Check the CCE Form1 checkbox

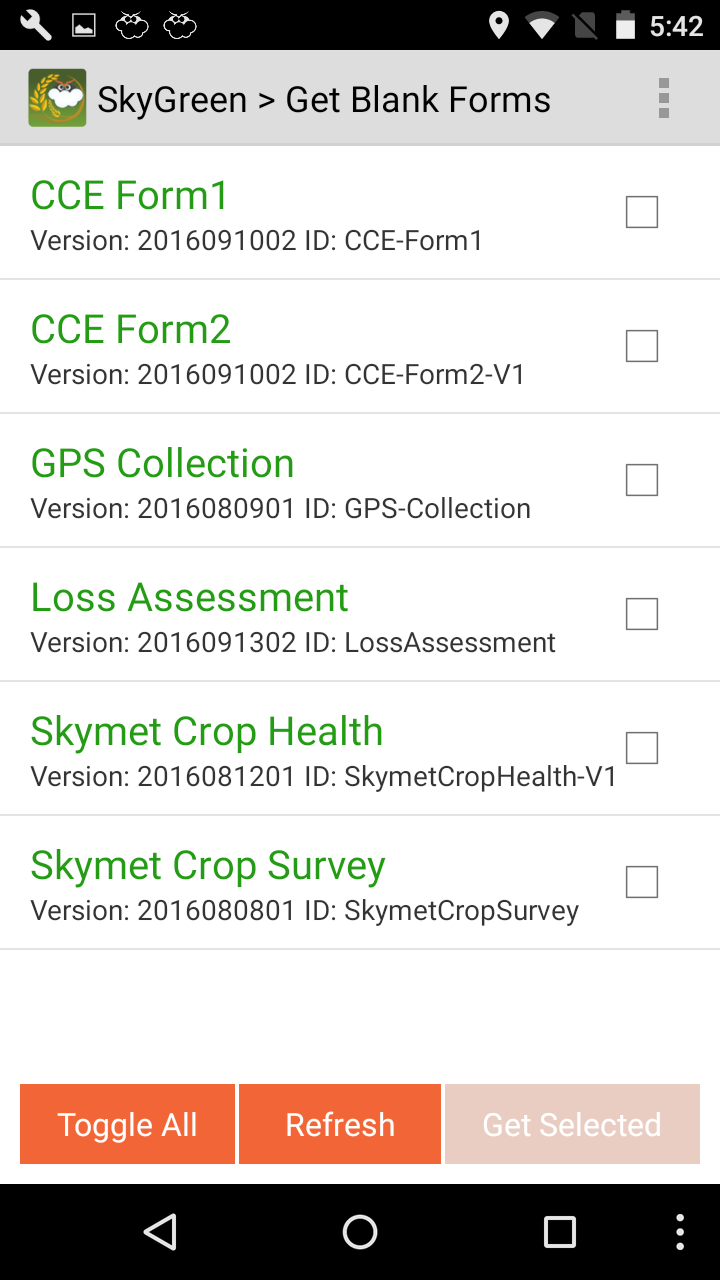tap(641, 212)
